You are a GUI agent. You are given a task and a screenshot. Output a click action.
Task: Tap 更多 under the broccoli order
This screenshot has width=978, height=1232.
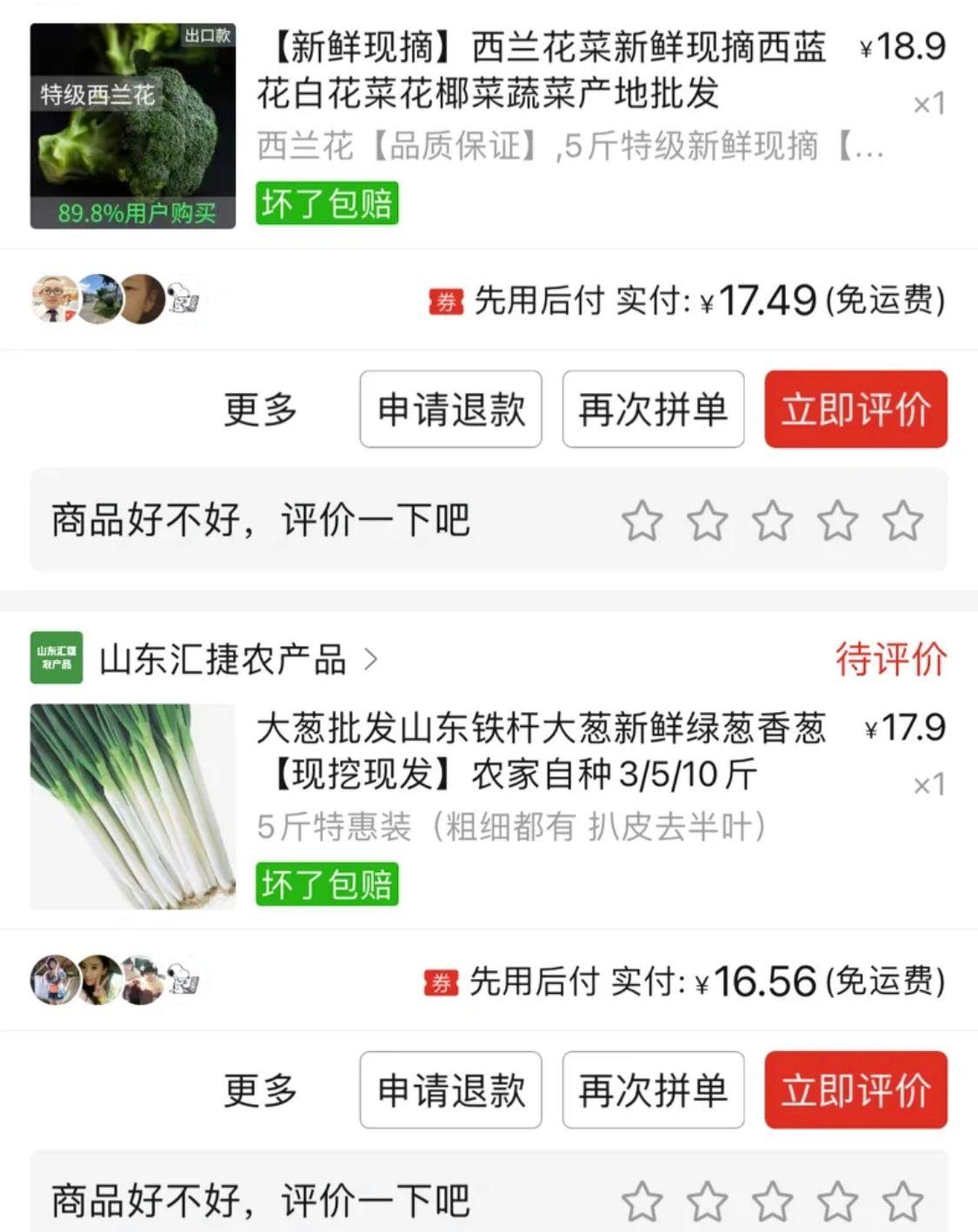click(x=260, y=410)
